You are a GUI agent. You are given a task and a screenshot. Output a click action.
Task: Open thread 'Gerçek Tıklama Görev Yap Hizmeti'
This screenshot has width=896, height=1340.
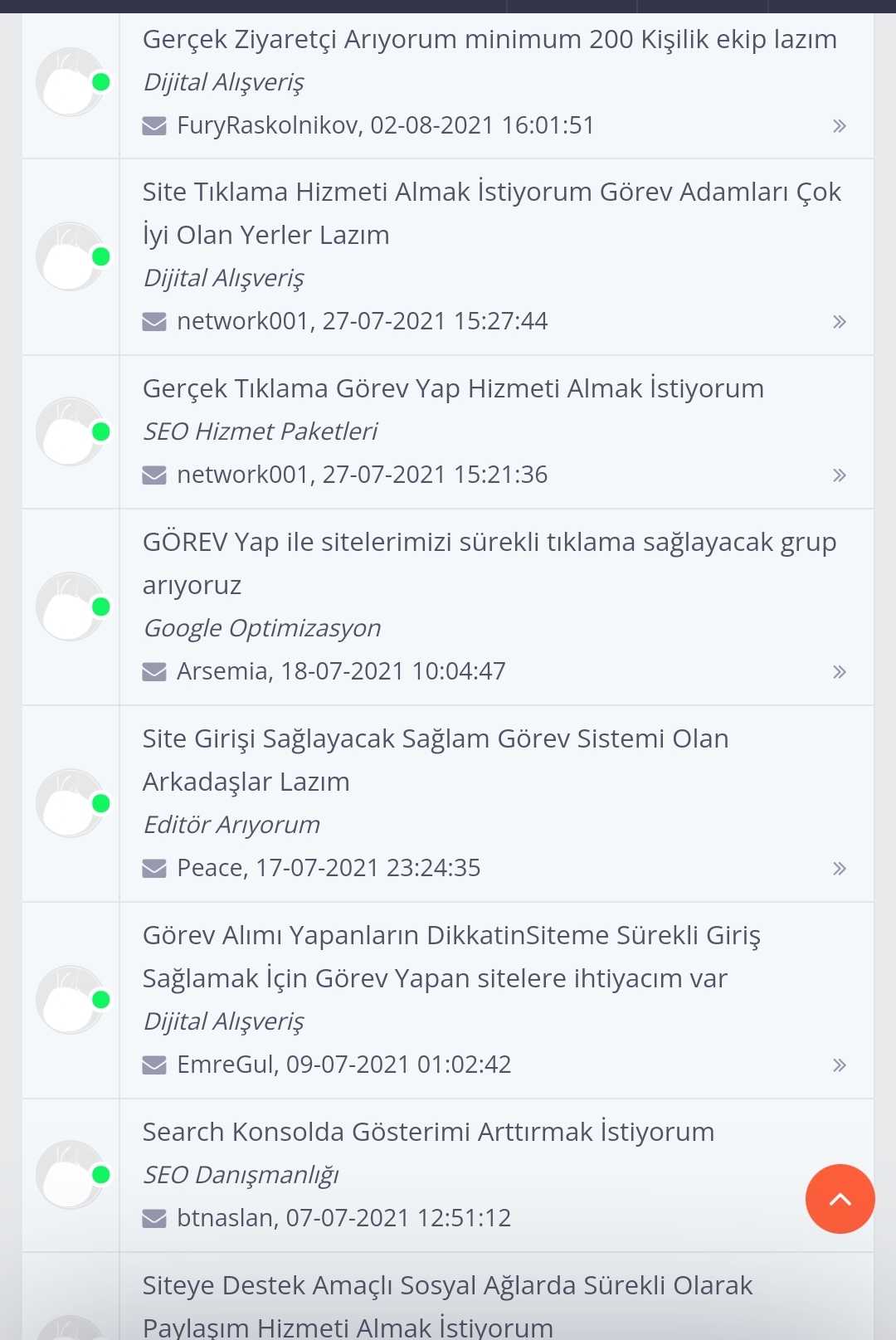tap(453, 388)
